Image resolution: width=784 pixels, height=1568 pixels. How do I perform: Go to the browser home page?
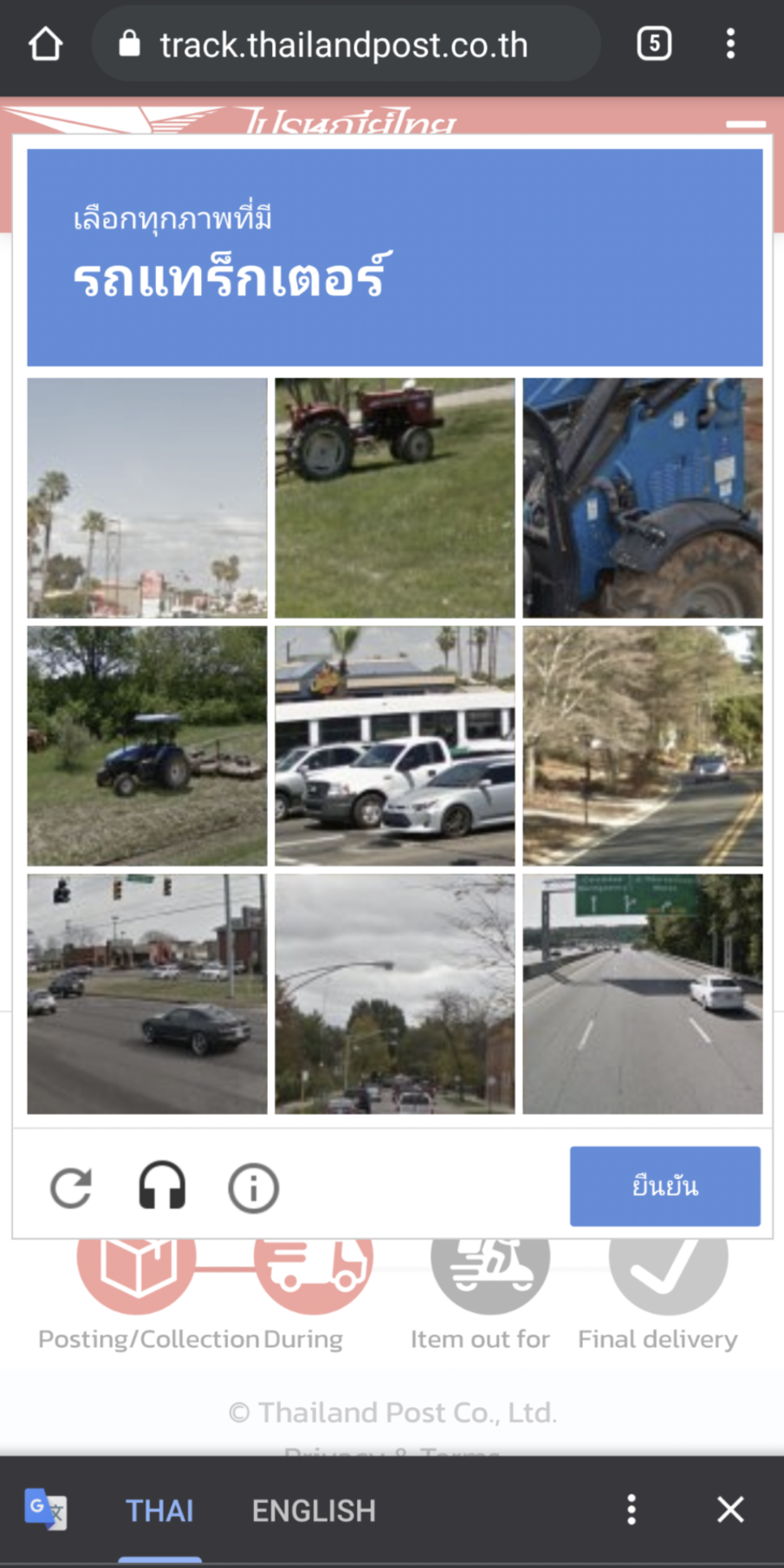(45, 44)
